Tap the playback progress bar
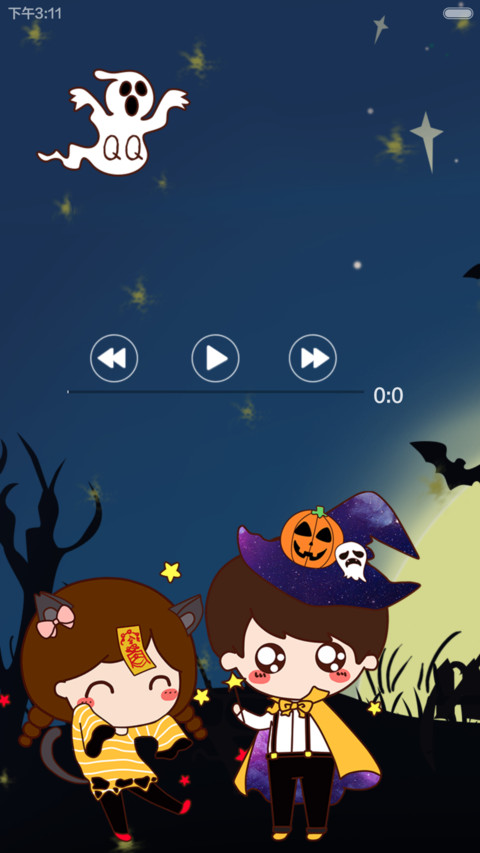 [216, 392]
